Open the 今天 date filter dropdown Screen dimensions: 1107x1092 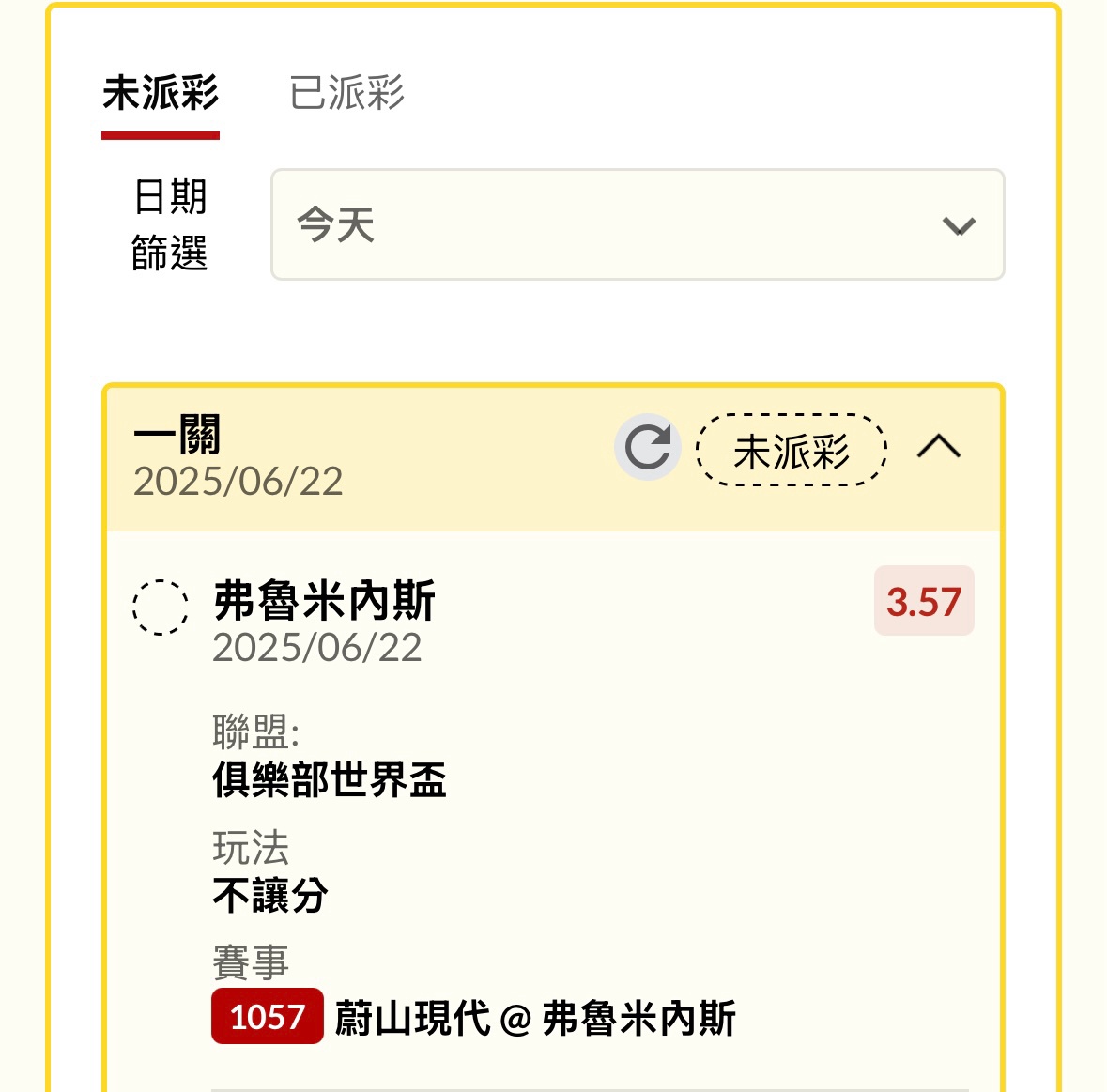638,224
